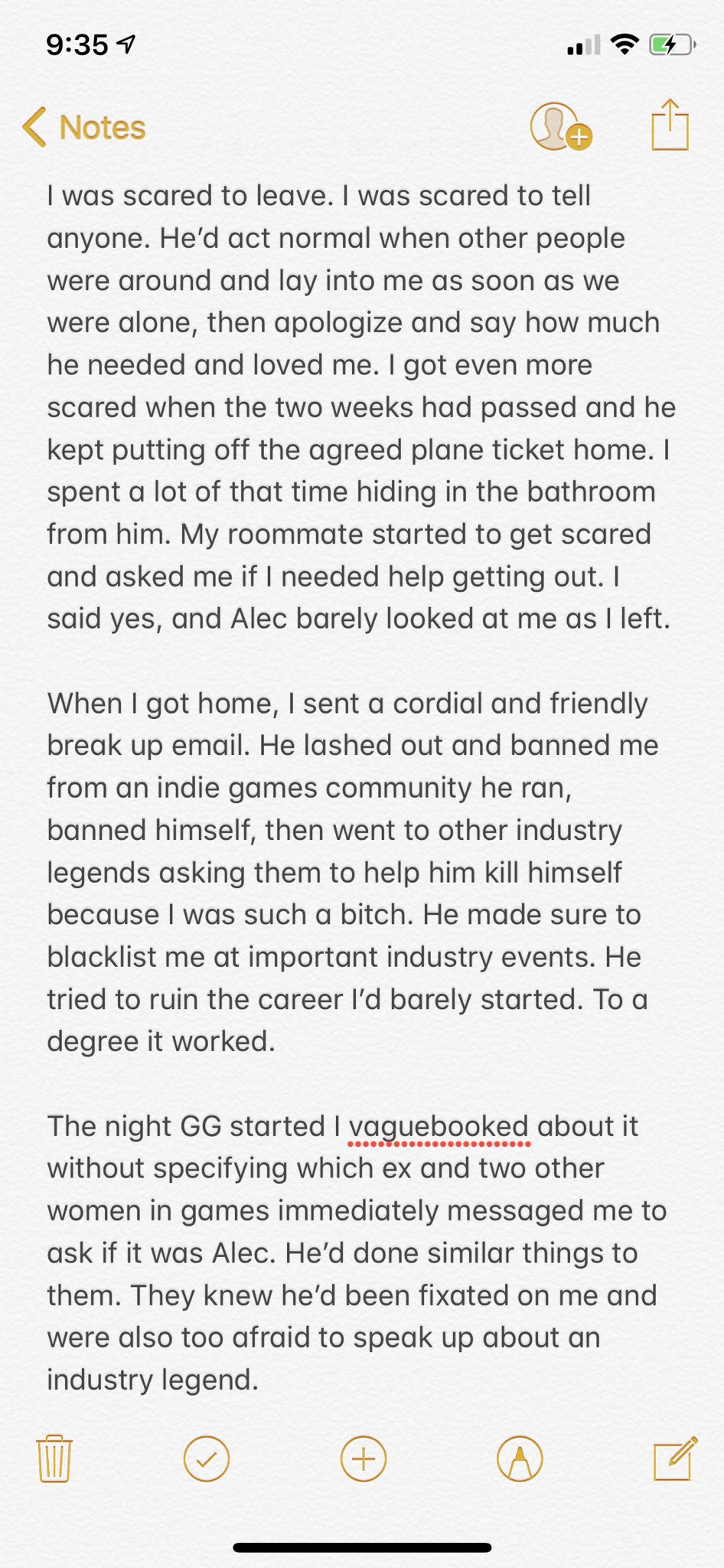The width and height of the screenshot is (724, 1568).
Task: Add people to this note
Action: coord(560,127)
